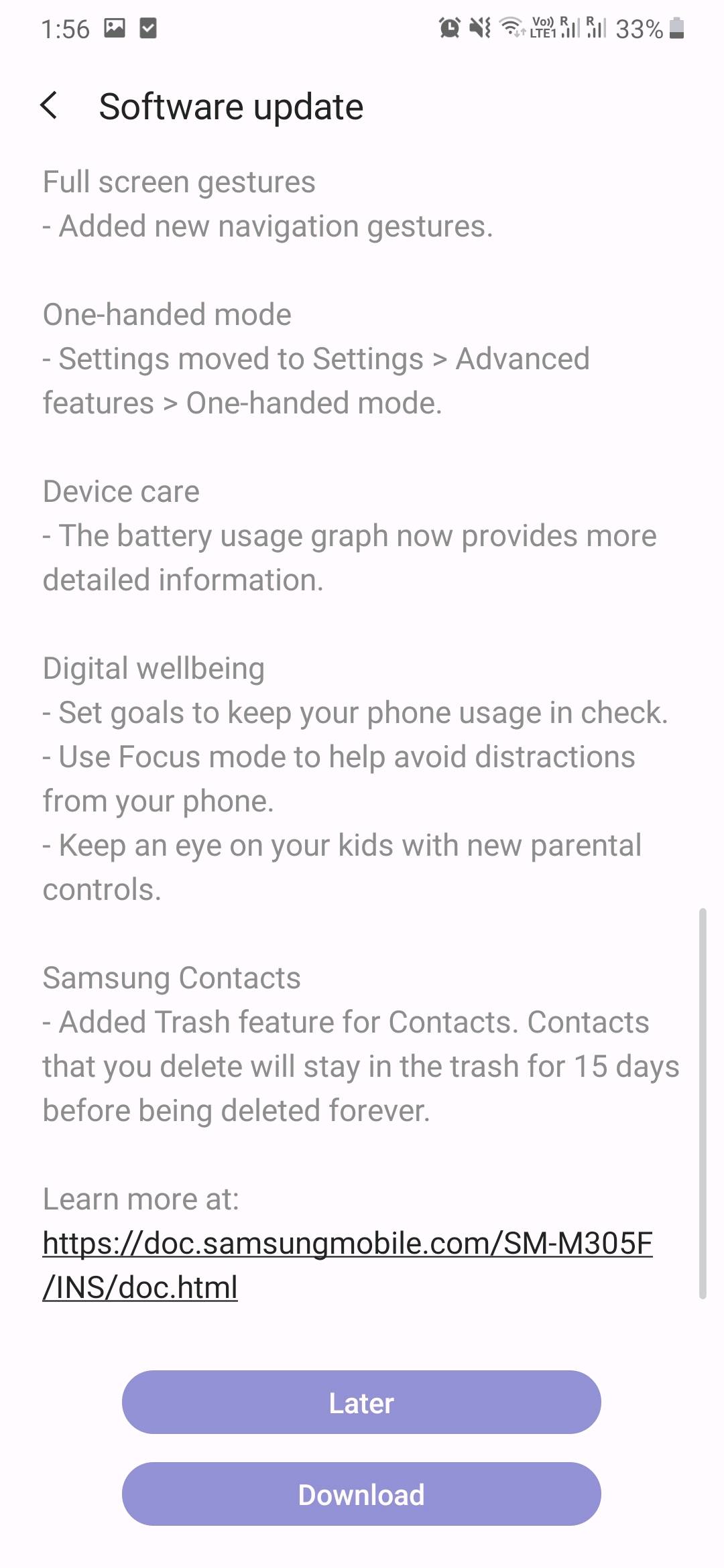Open the doc.samsungmobile.com learn more link
Image resolution: width=724 pixels, height=1568 pixels.
click(347, 1244)
